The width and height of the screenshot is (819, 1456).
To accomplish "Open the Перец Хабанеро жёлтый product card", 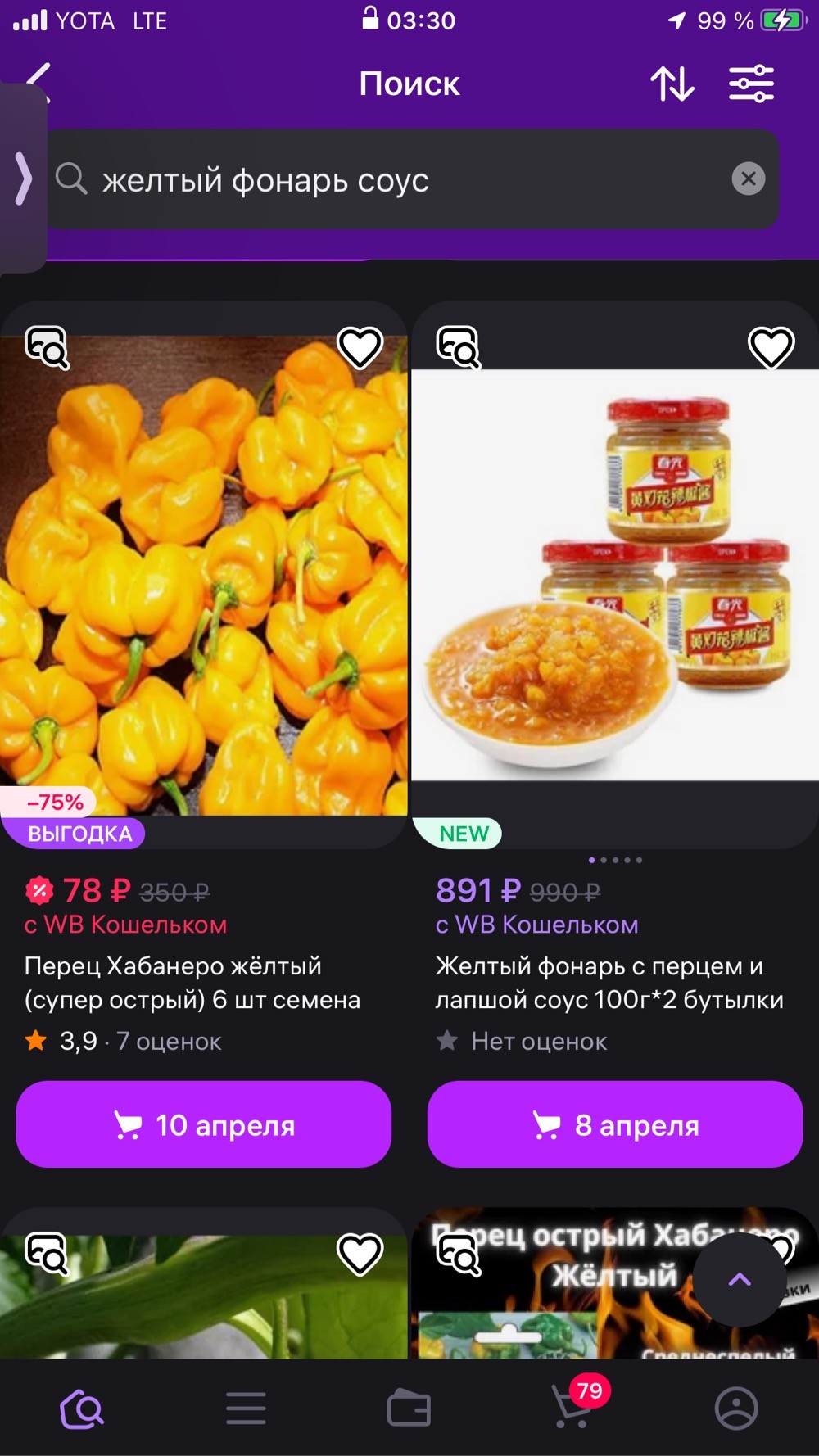I will [x=203, y=573].
